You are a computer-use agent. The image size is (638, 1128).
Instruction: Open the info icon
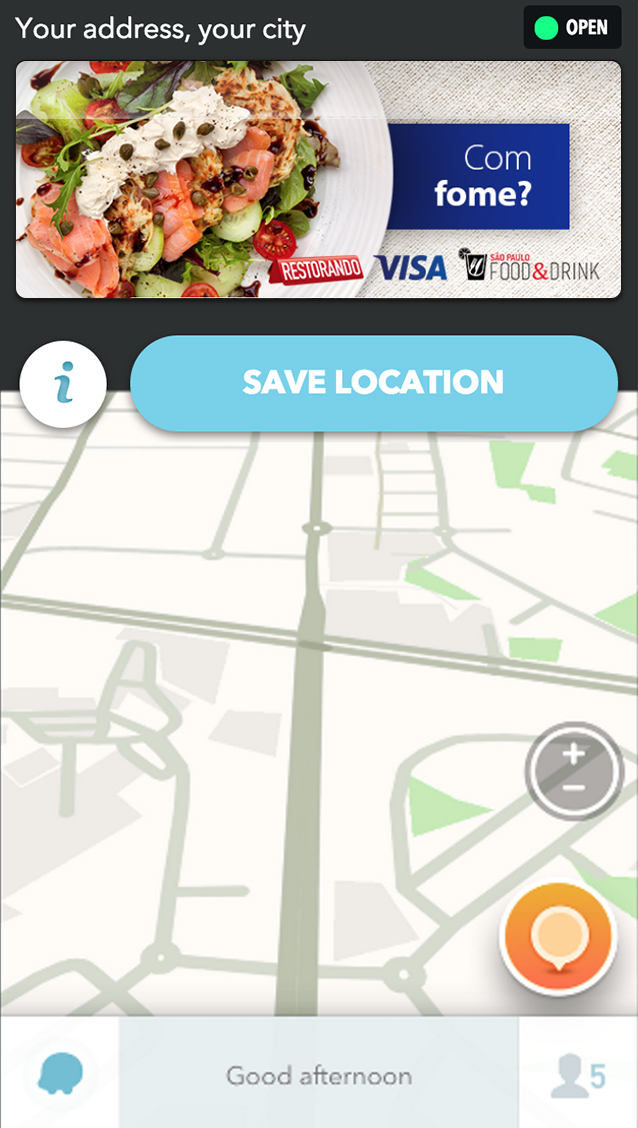click(x=63, y=384)
